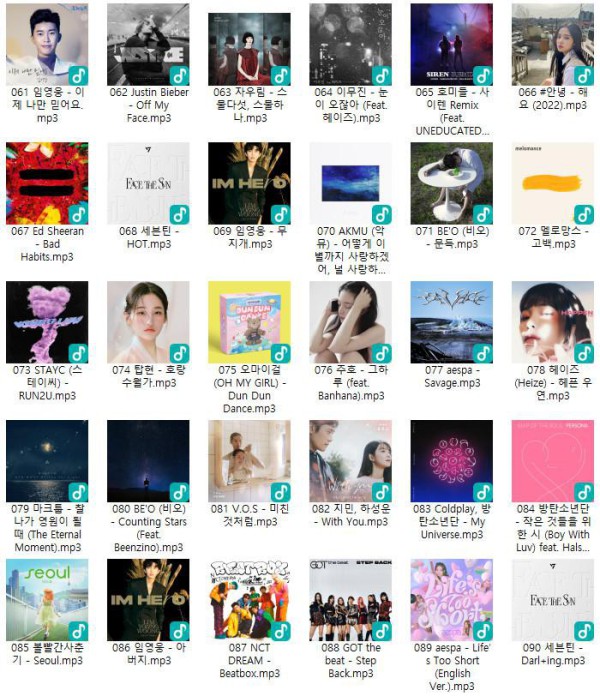Open 062 Justin Bieber - Off My Face.mp3
Viewport: 600px width, 696px height.
[x=147, y=44]
